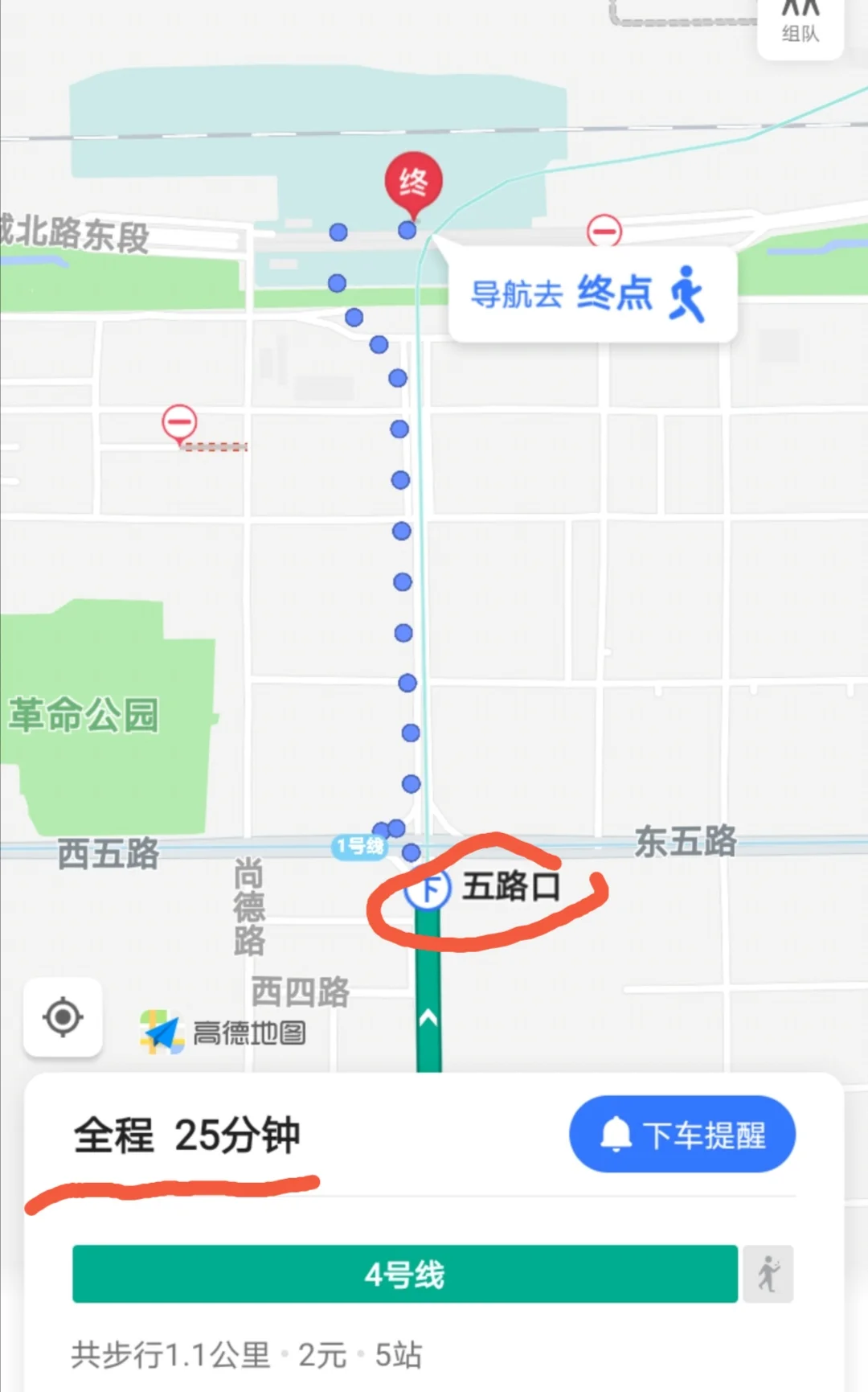Click the road closure icon near top right
The image size is (868, 1392).
point(604,232)
